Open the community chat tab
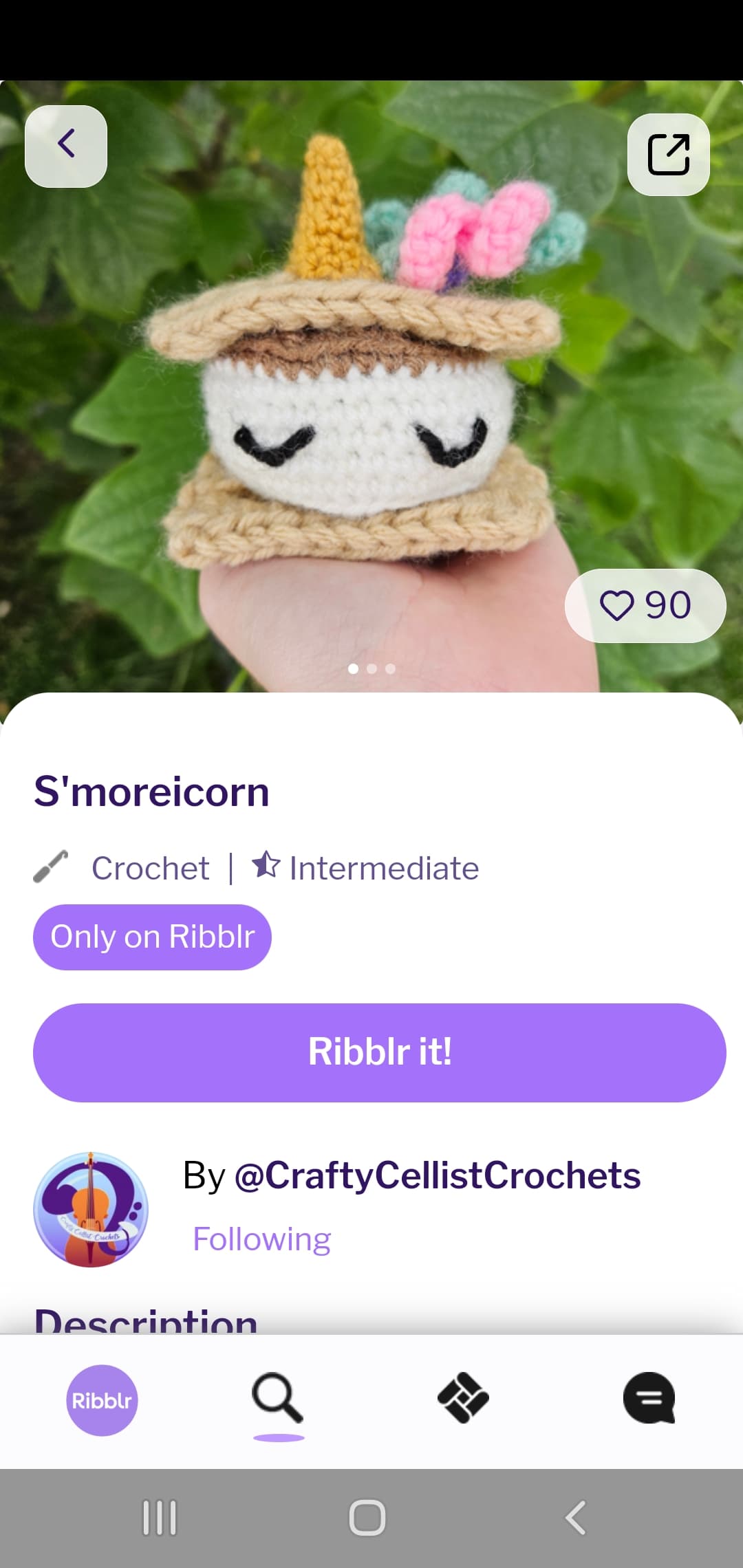Viewport: 743px width, 1568px height. point(649,1399)
